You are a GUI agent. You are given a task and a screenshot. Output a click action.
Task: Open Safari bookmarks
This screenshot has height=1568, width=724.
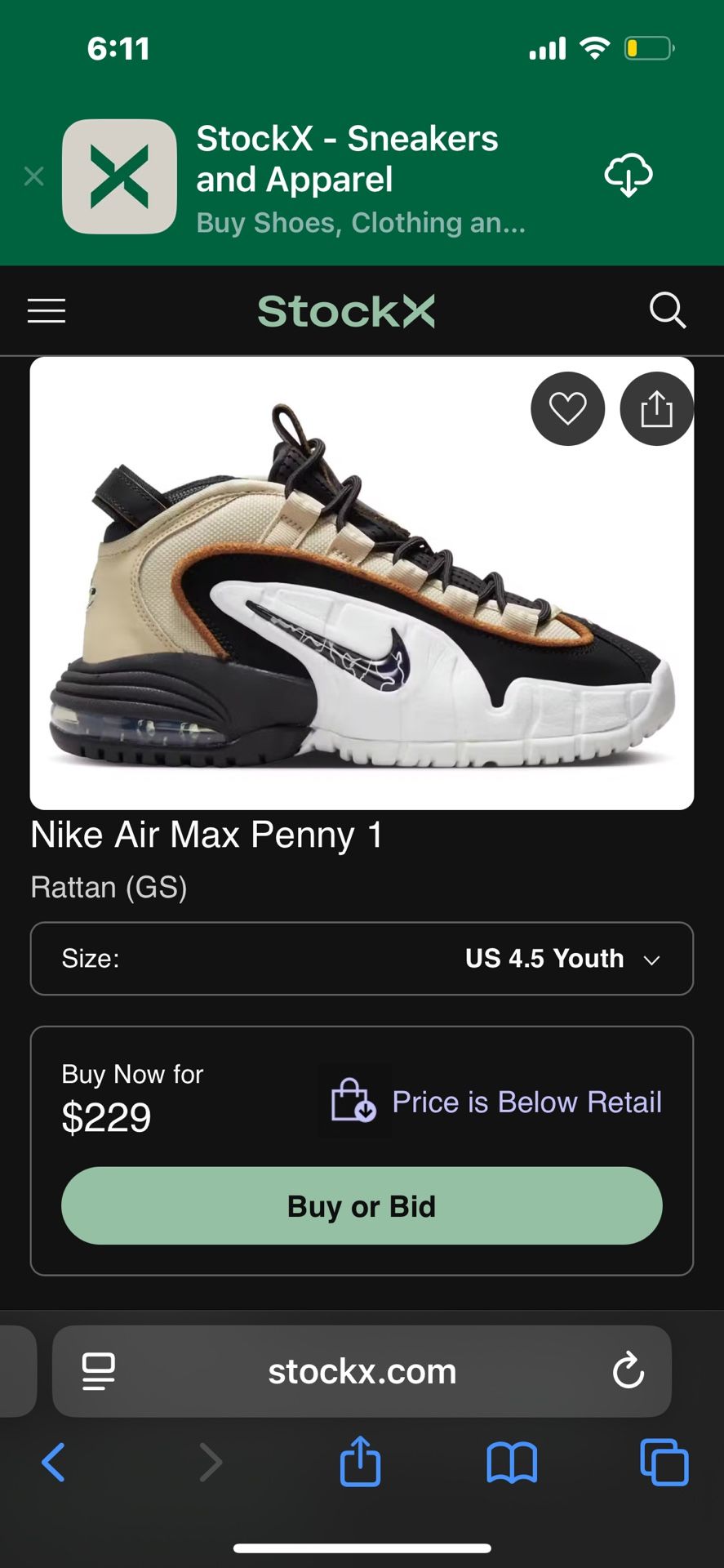point(511,1463)
